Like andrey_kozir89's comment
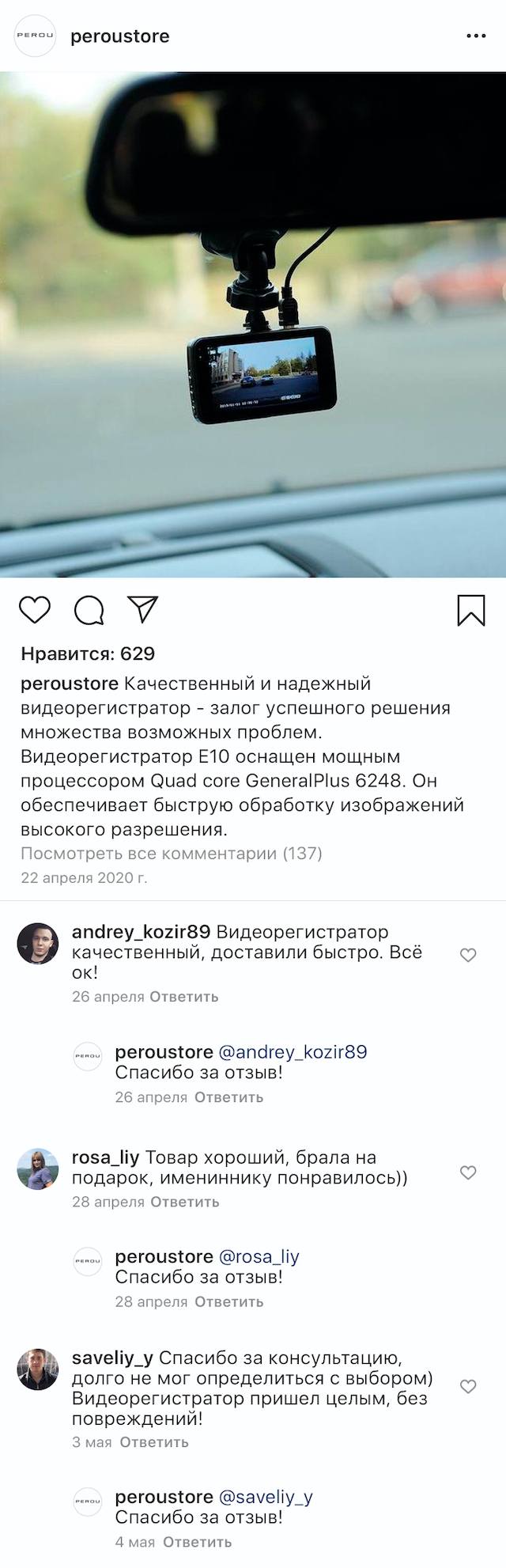The image size is (506, 1568). (x=468, y=955)
